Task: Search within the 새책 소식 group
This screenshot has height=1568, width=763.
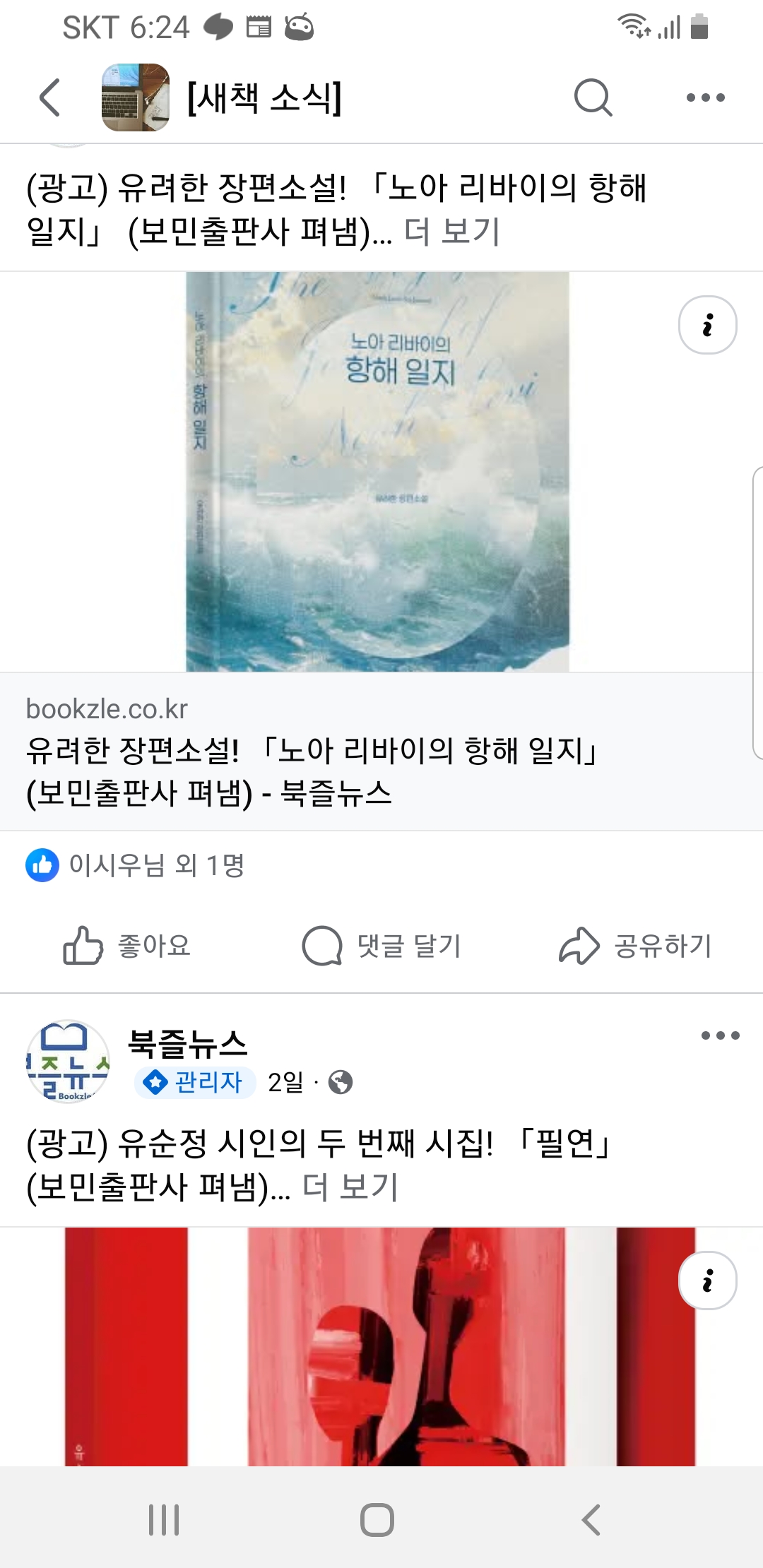Action: (x=593, y=97)
